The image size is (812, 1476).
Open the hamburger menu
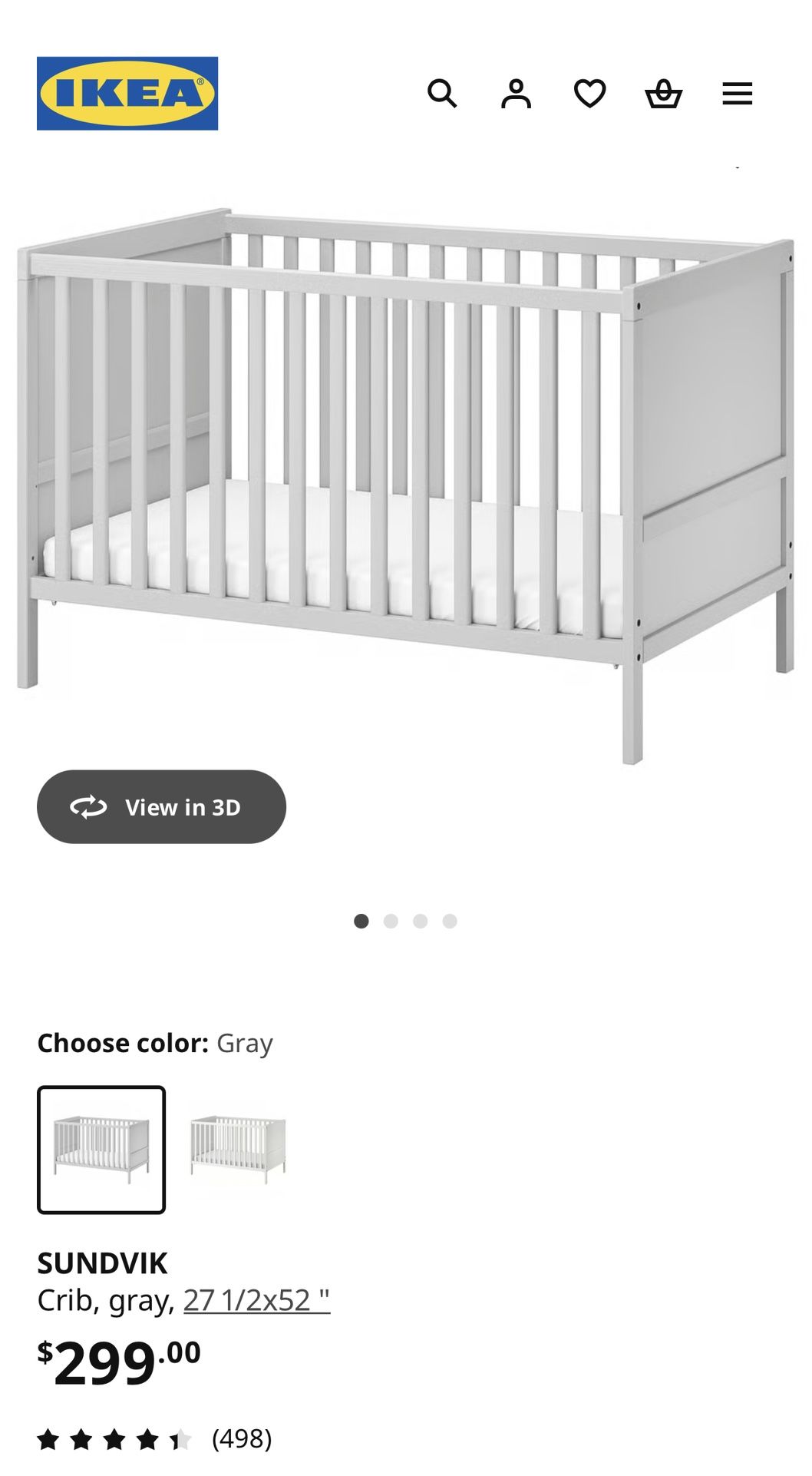tap(737, 94)
